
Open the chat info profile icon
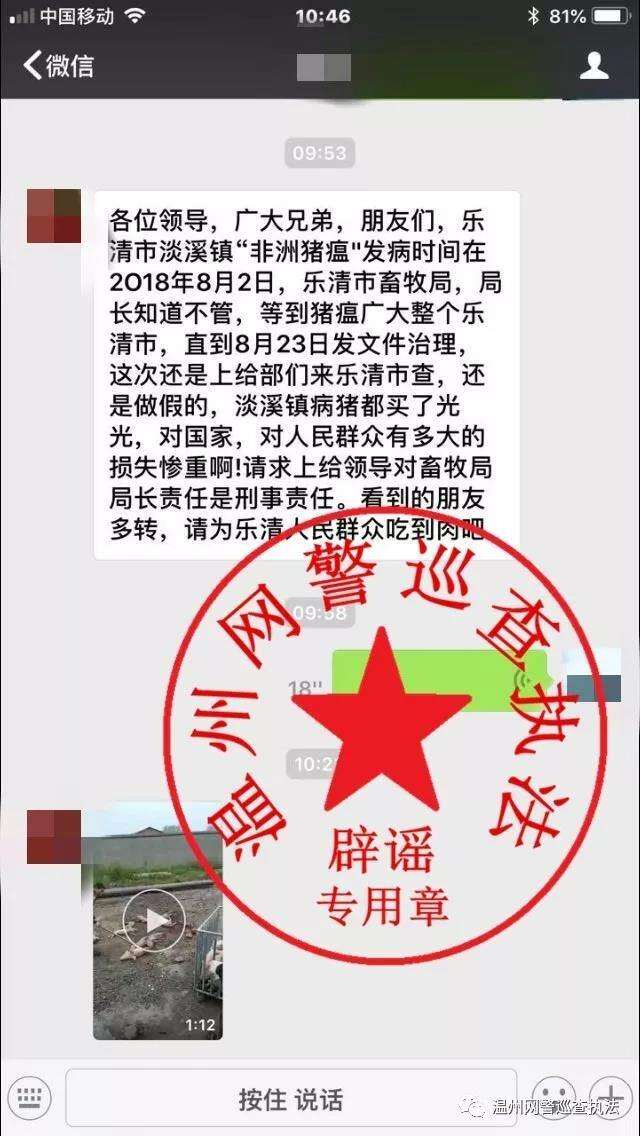(x=594, y=66)
